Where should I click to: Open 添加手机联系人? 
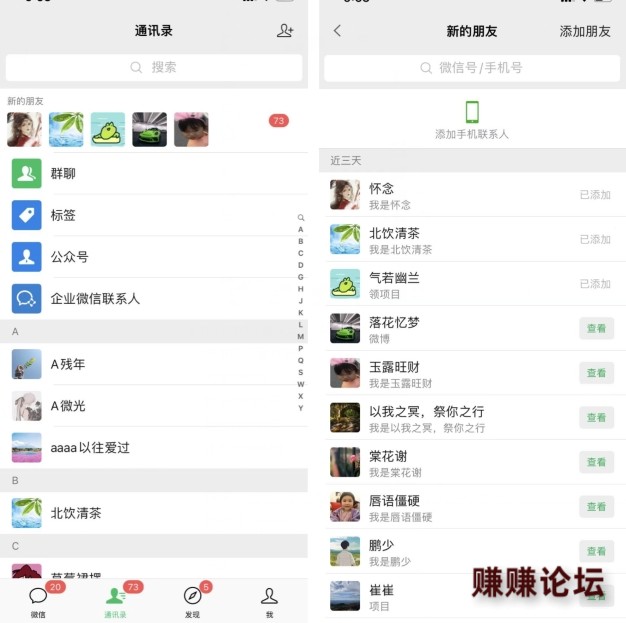coord(472,119)
